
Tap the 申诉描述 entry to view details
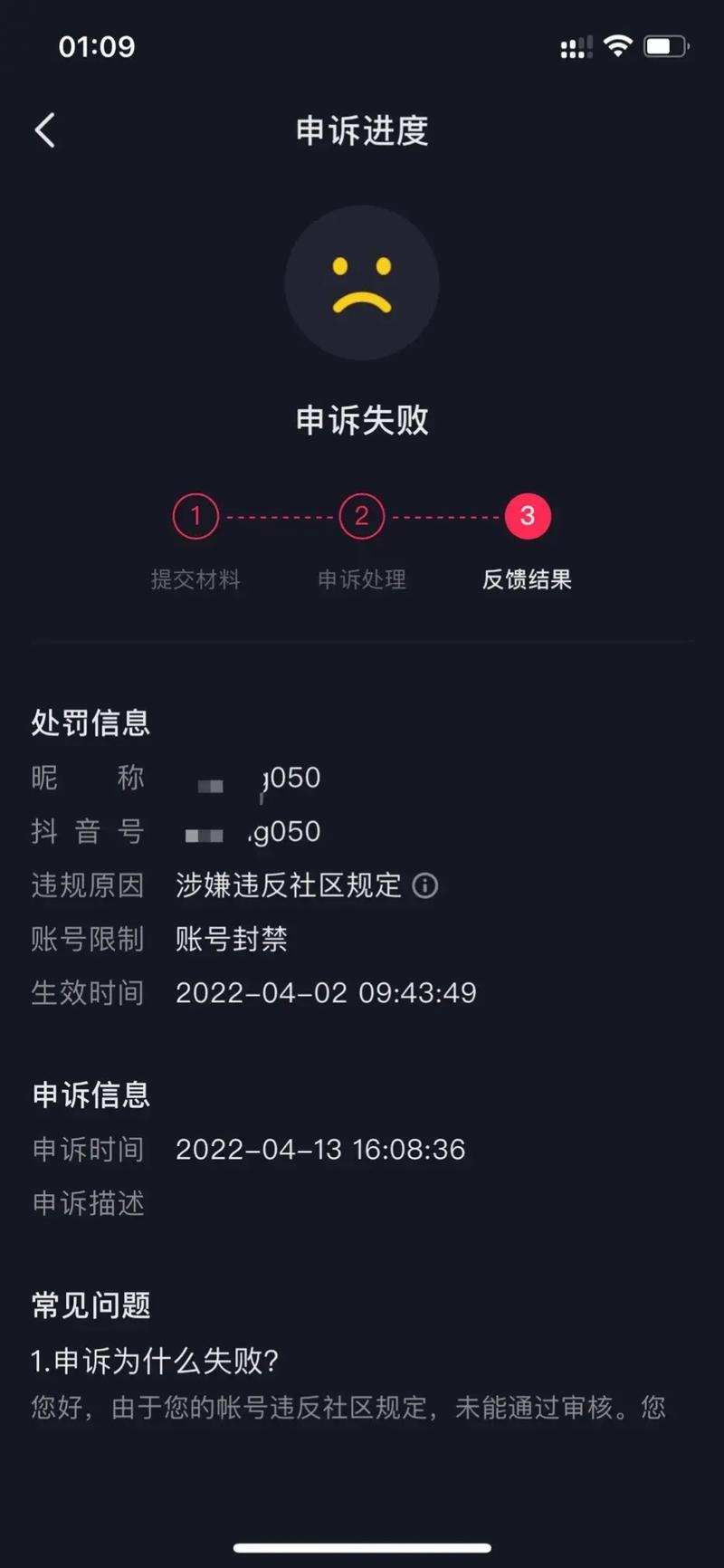[88, 1204]
